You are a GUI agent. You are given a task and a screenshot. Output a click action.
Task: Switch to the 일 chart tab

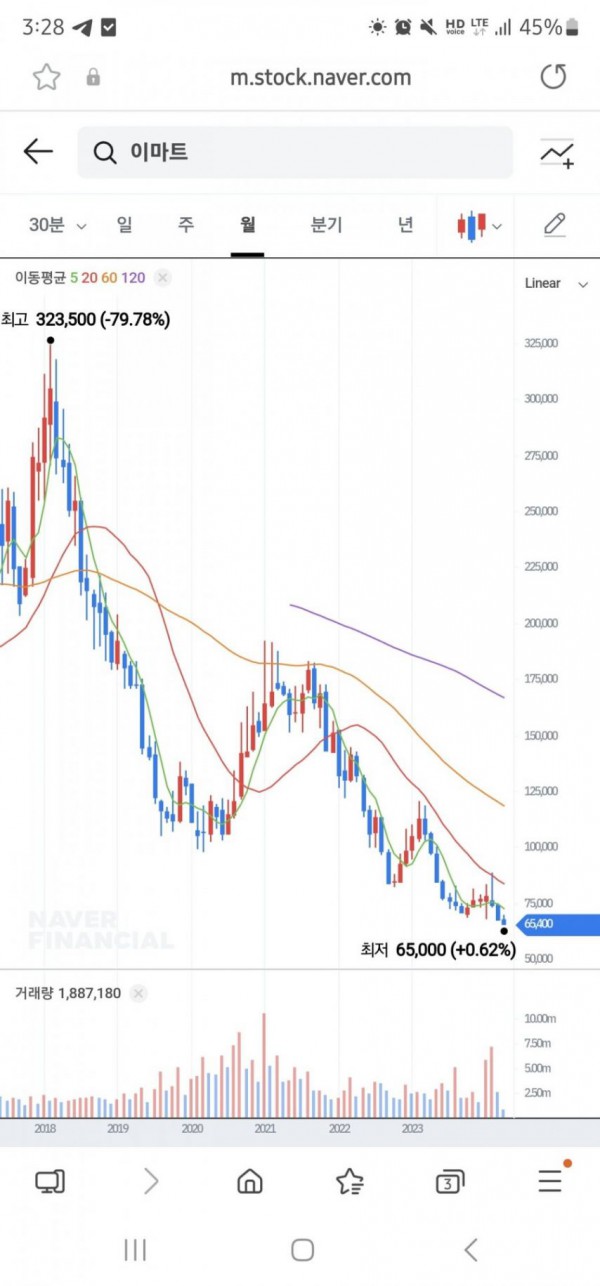[124, 225]
